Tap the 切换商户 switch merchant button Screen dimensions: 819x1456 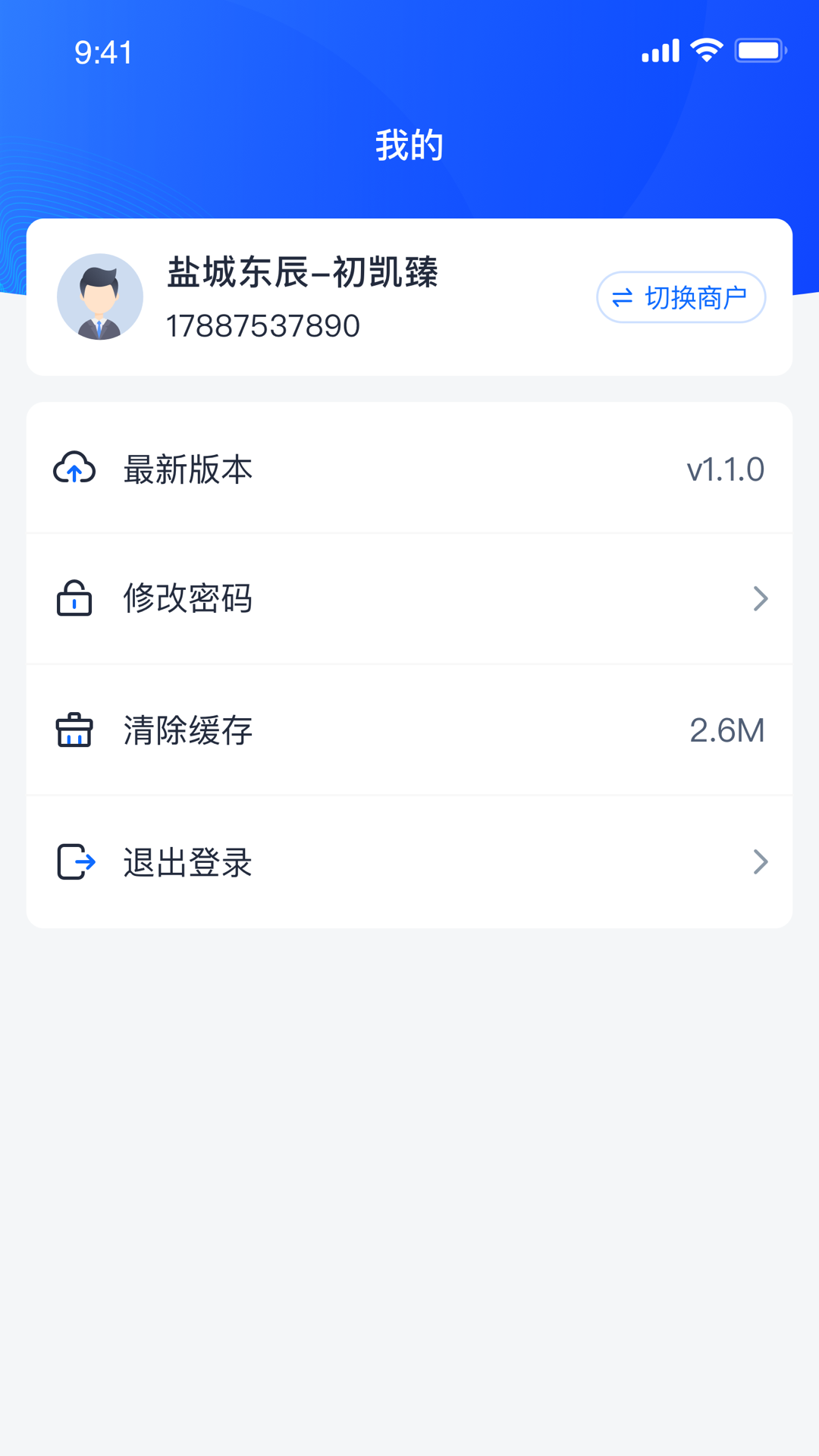tap(680, 297)
